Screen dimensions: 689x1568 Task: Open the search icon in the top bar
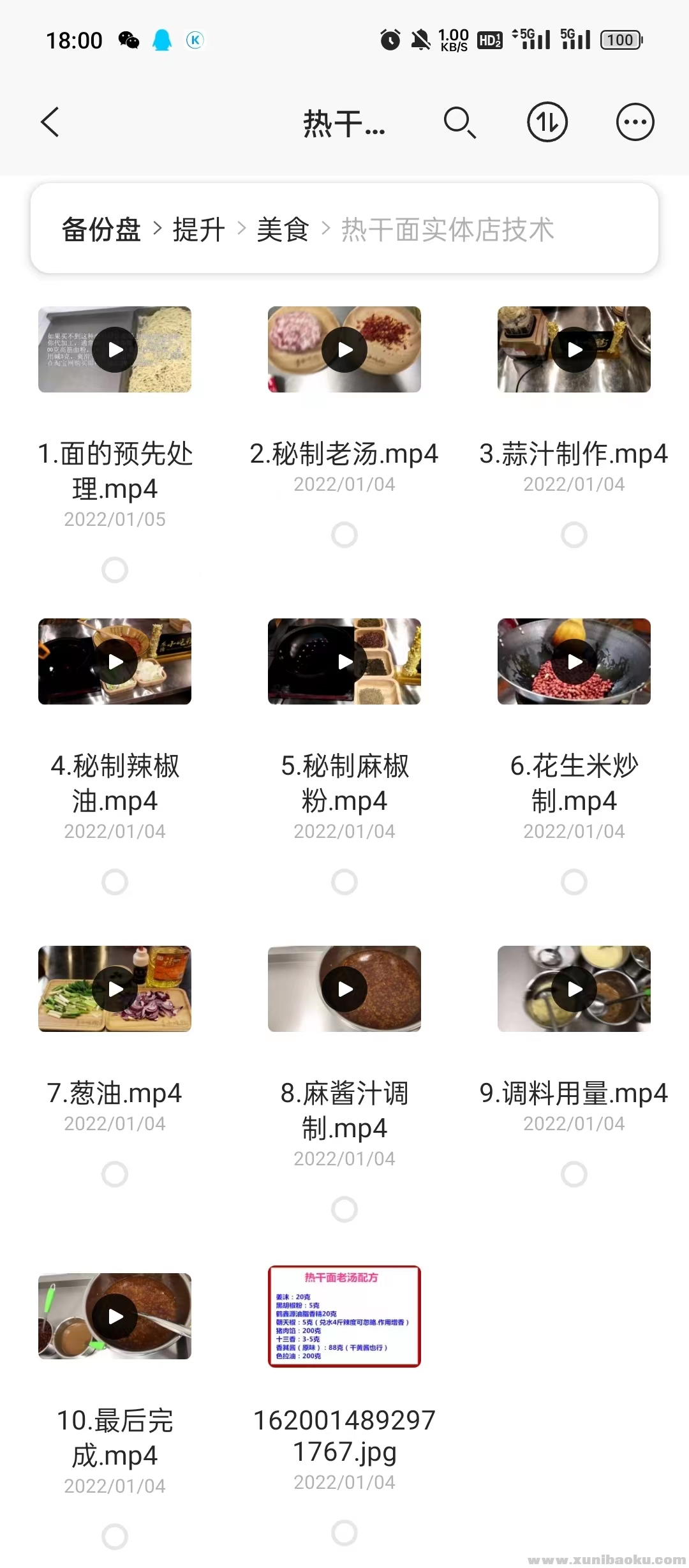coord(459,123)
